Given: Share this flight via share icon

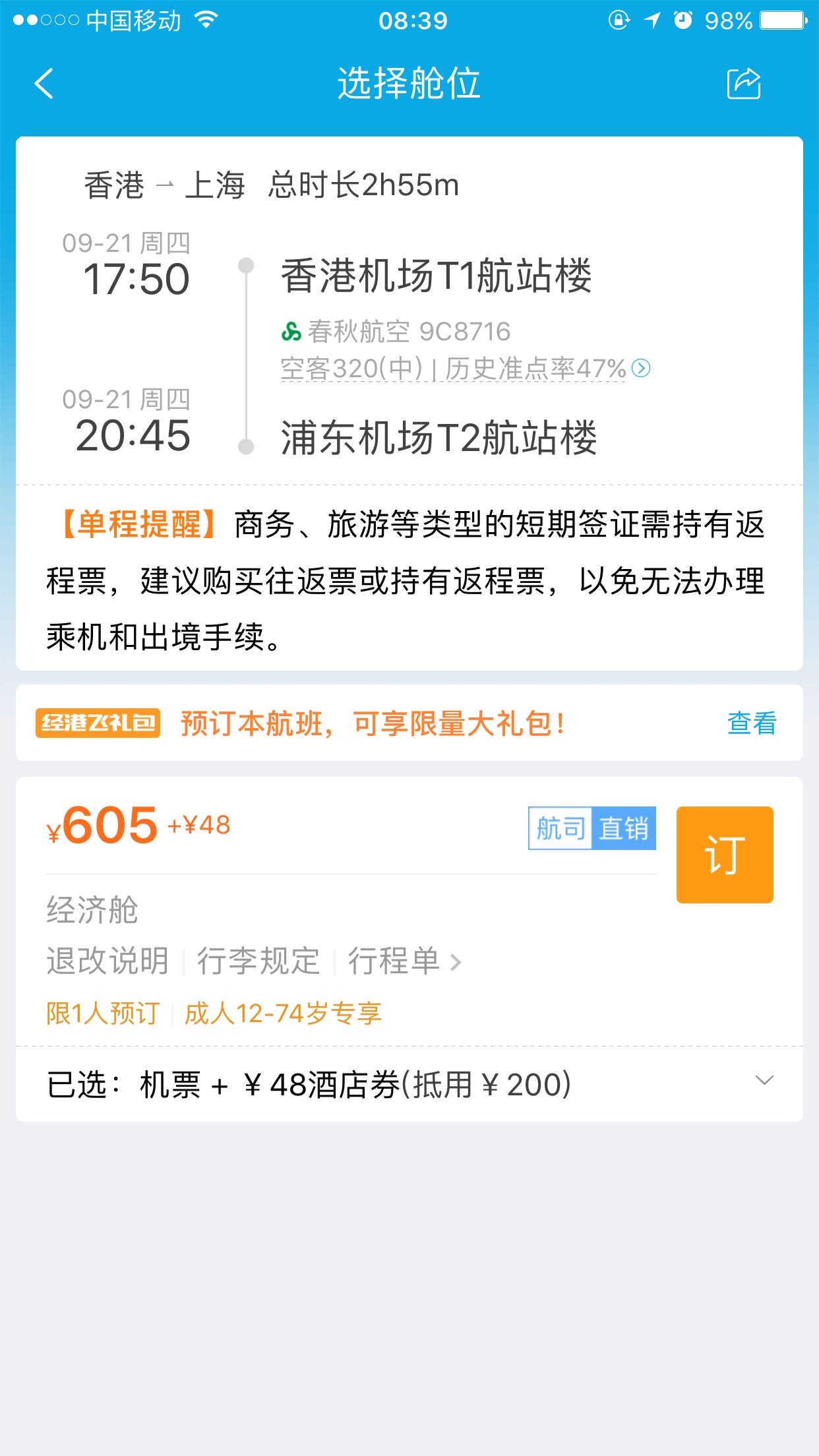Looking at the screenshot, I should [x=744, y=84].
